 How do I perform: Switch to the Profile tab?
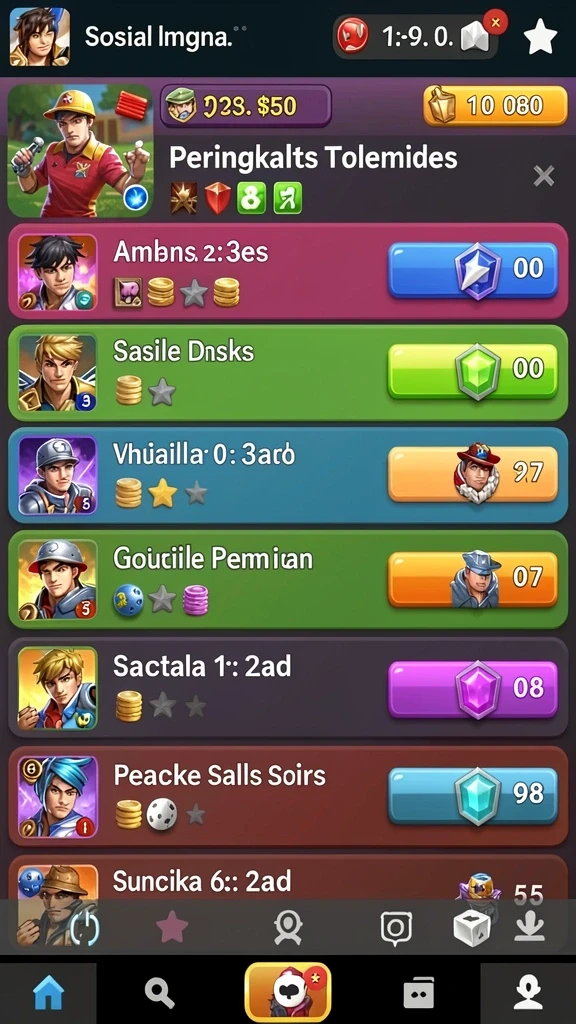(x=528, y=993)
